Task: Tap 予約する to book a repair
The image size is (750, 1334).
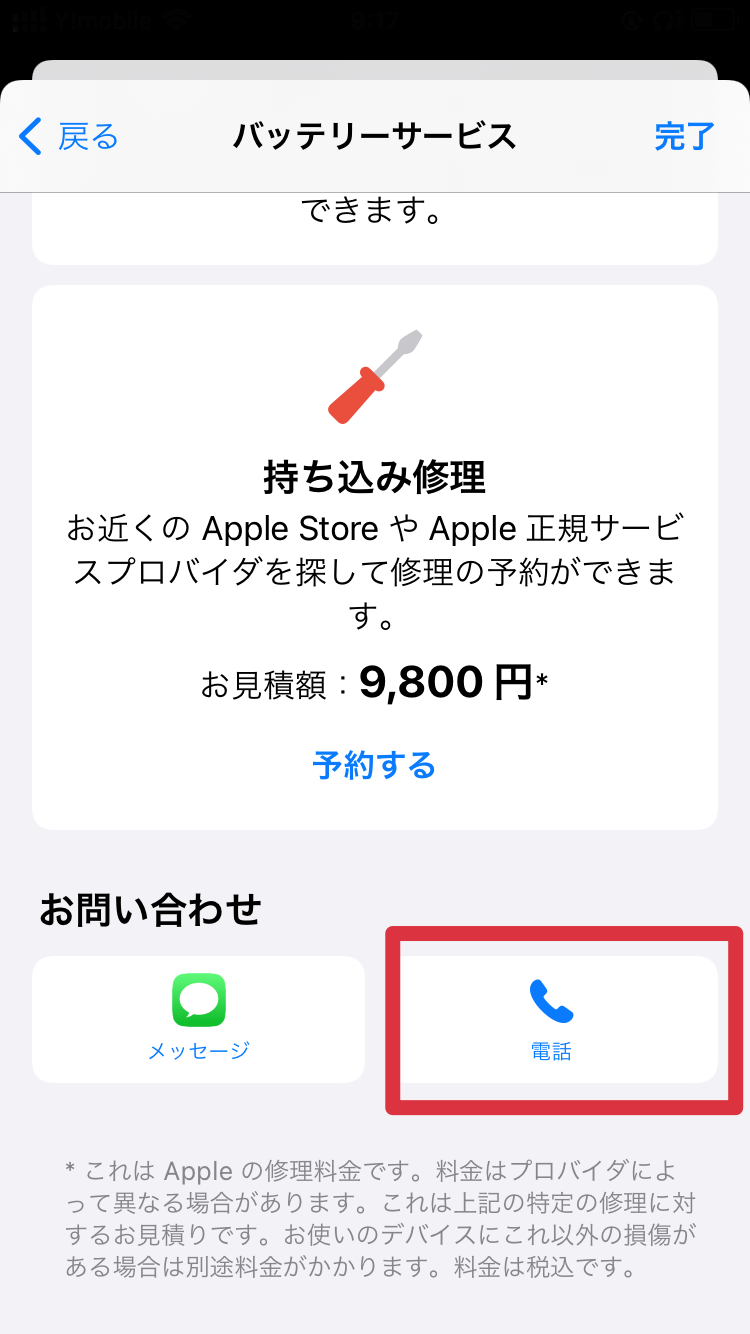Action: pos(375,766)
